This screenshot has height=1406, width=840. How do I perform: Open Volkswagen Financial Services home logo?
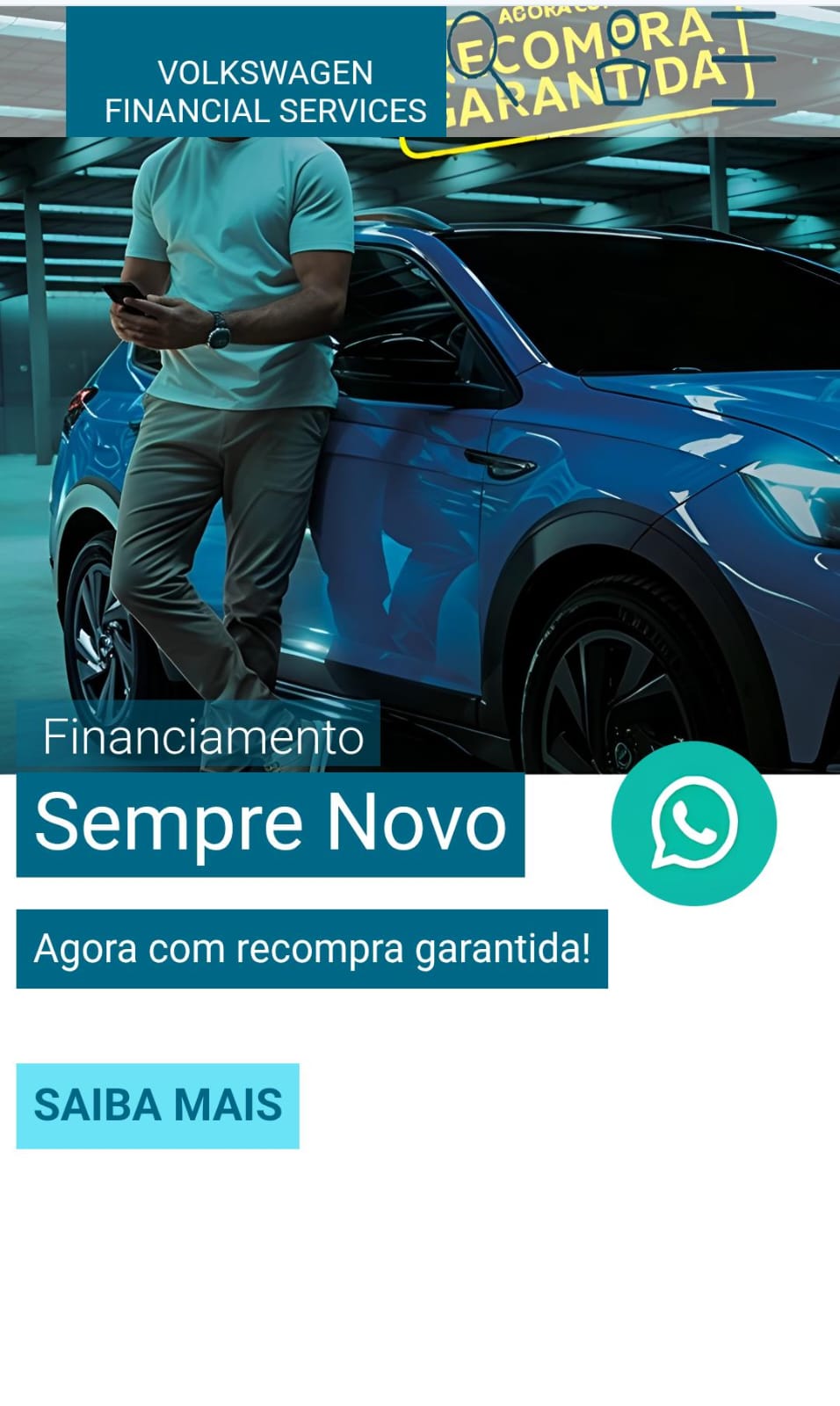click(257, 91)
